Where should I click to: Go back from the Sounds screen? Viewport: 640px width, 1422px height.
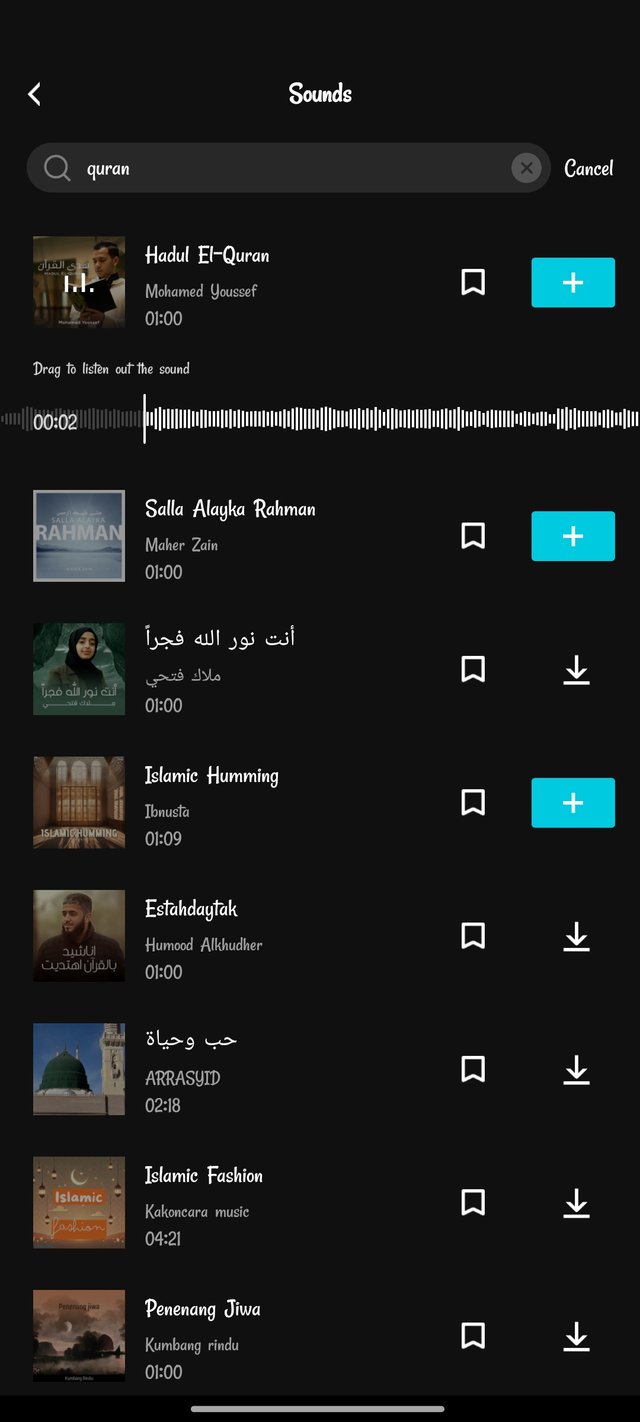[34, 94]
